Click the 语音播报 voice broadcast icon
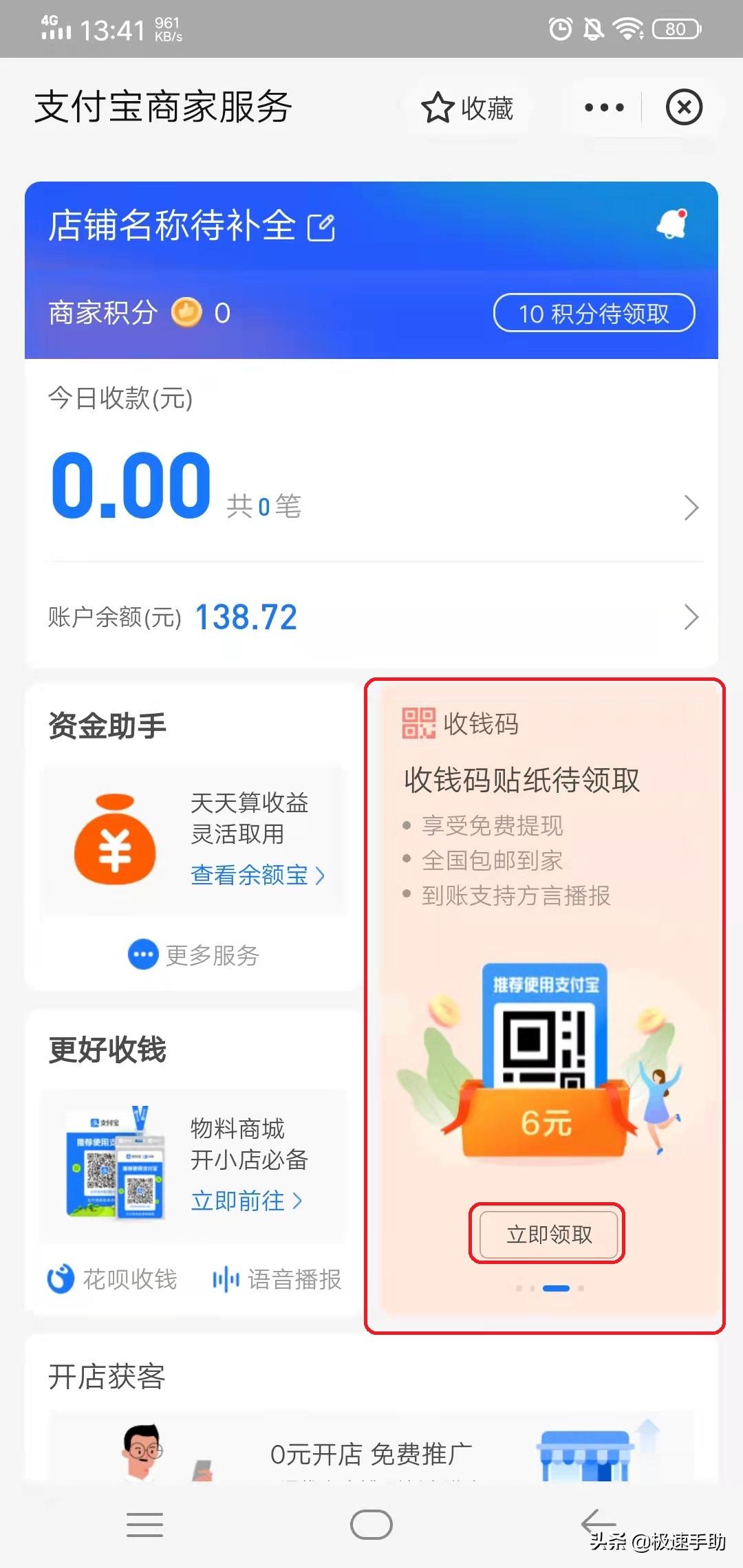 point(225,1278)
